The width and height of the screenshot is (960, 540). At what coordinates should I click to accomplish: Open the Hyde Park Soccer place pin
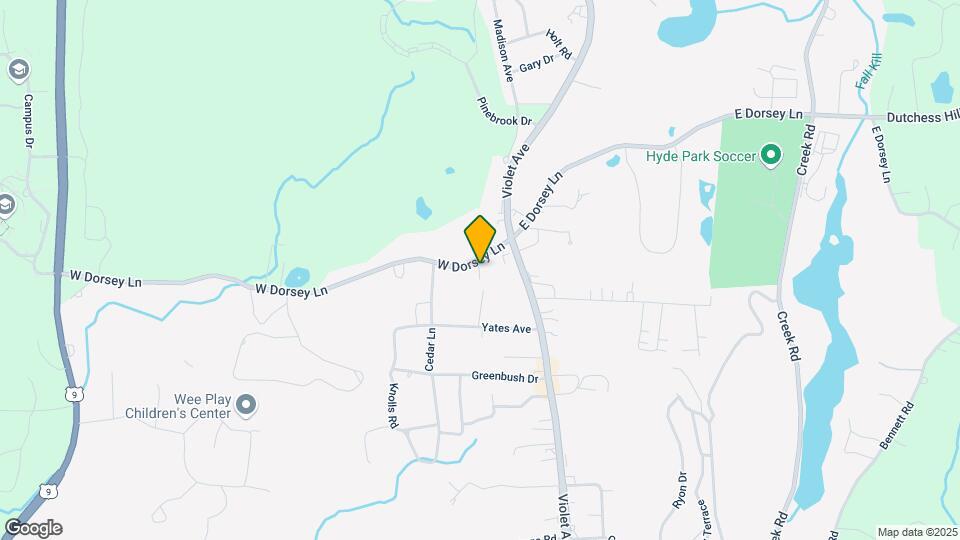[770, 155]
